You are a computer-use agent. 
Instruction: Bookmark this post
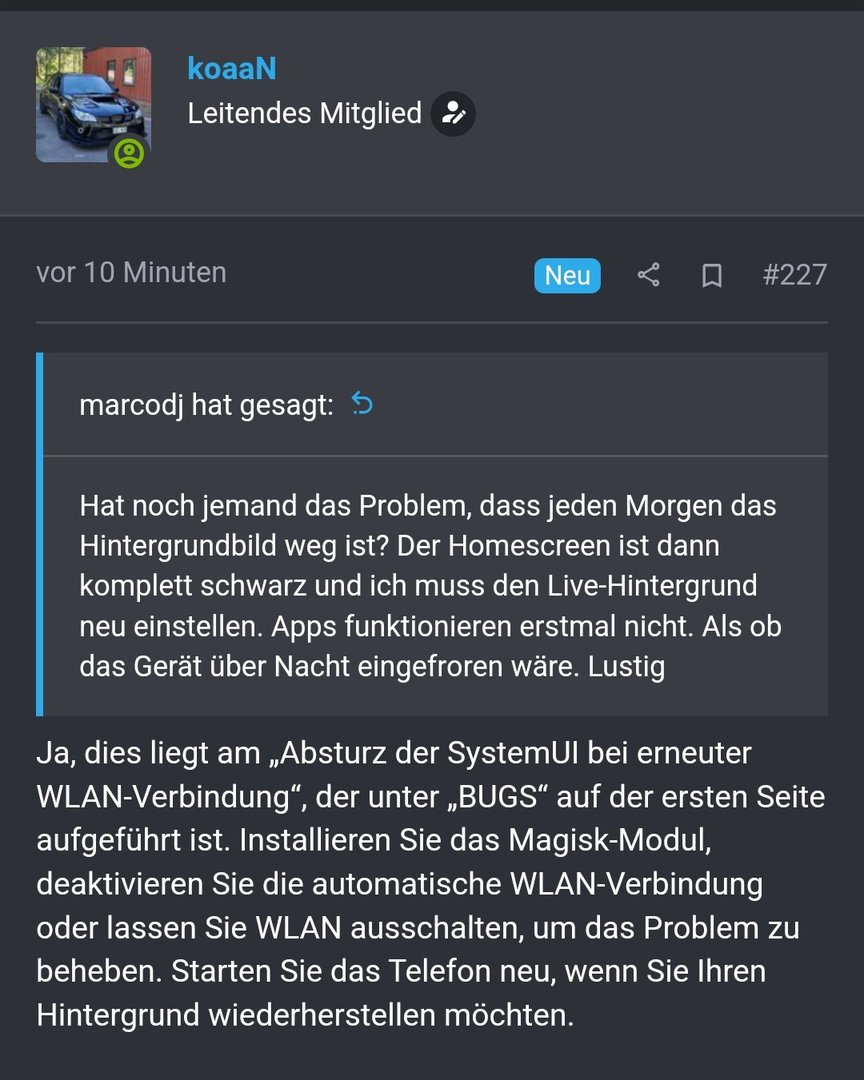tap(712, 275)
